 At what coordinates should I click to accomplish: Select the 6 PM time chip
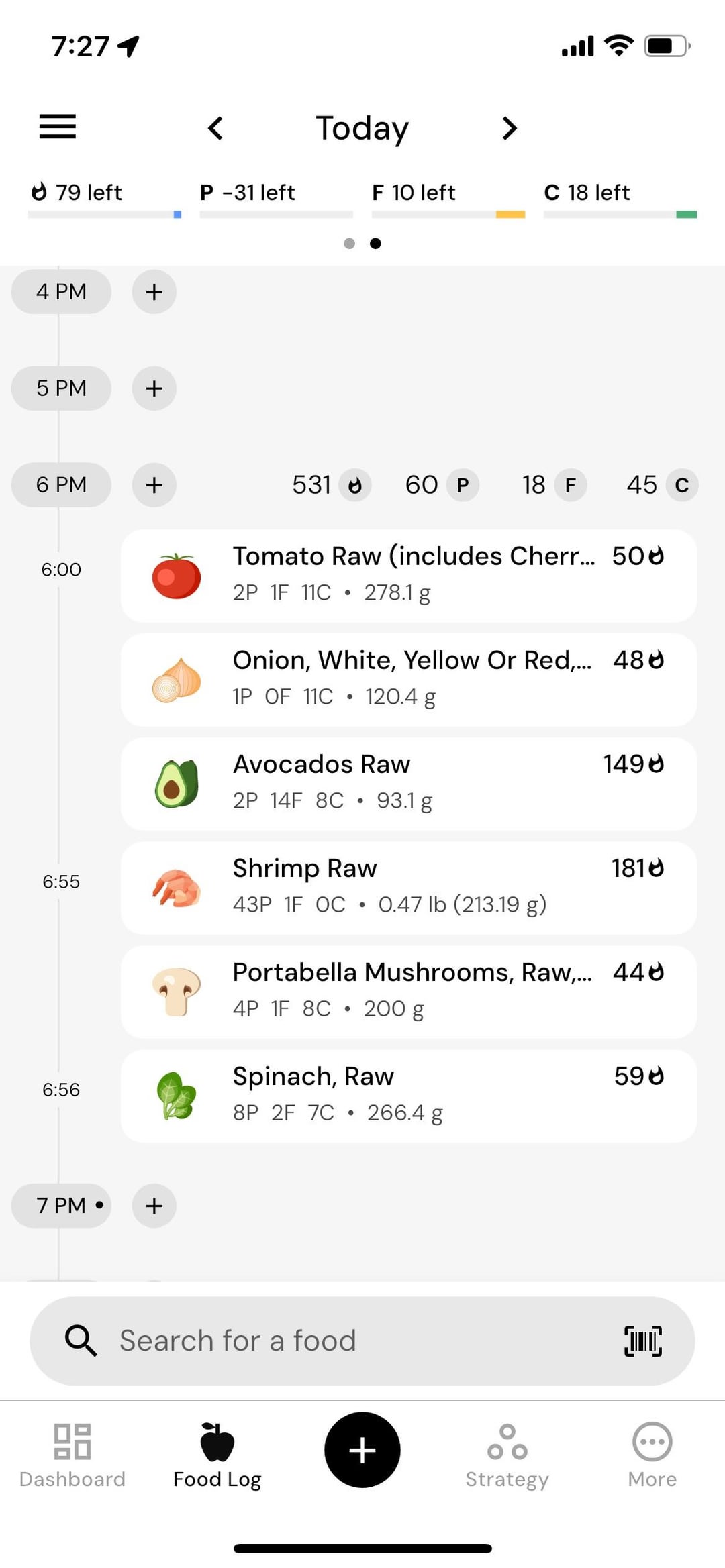61,484
